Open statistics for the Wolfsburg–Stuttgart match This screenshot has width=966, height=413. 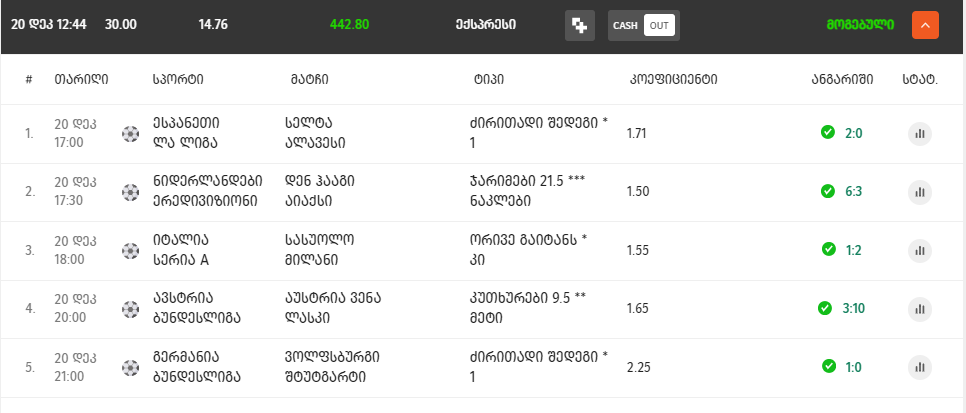(919, 367)
